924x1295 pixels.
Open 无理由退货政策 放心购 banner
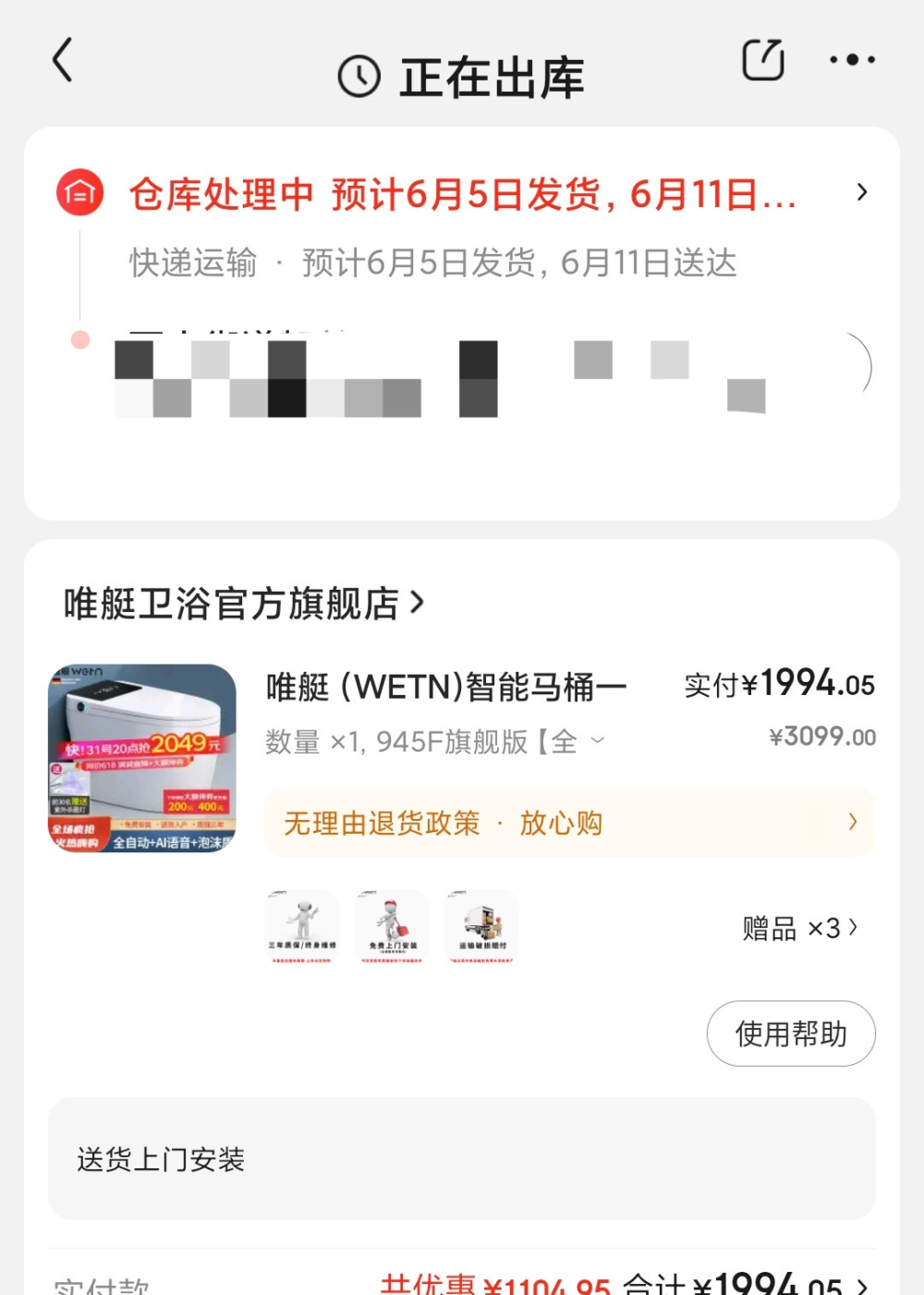point(569,823)
